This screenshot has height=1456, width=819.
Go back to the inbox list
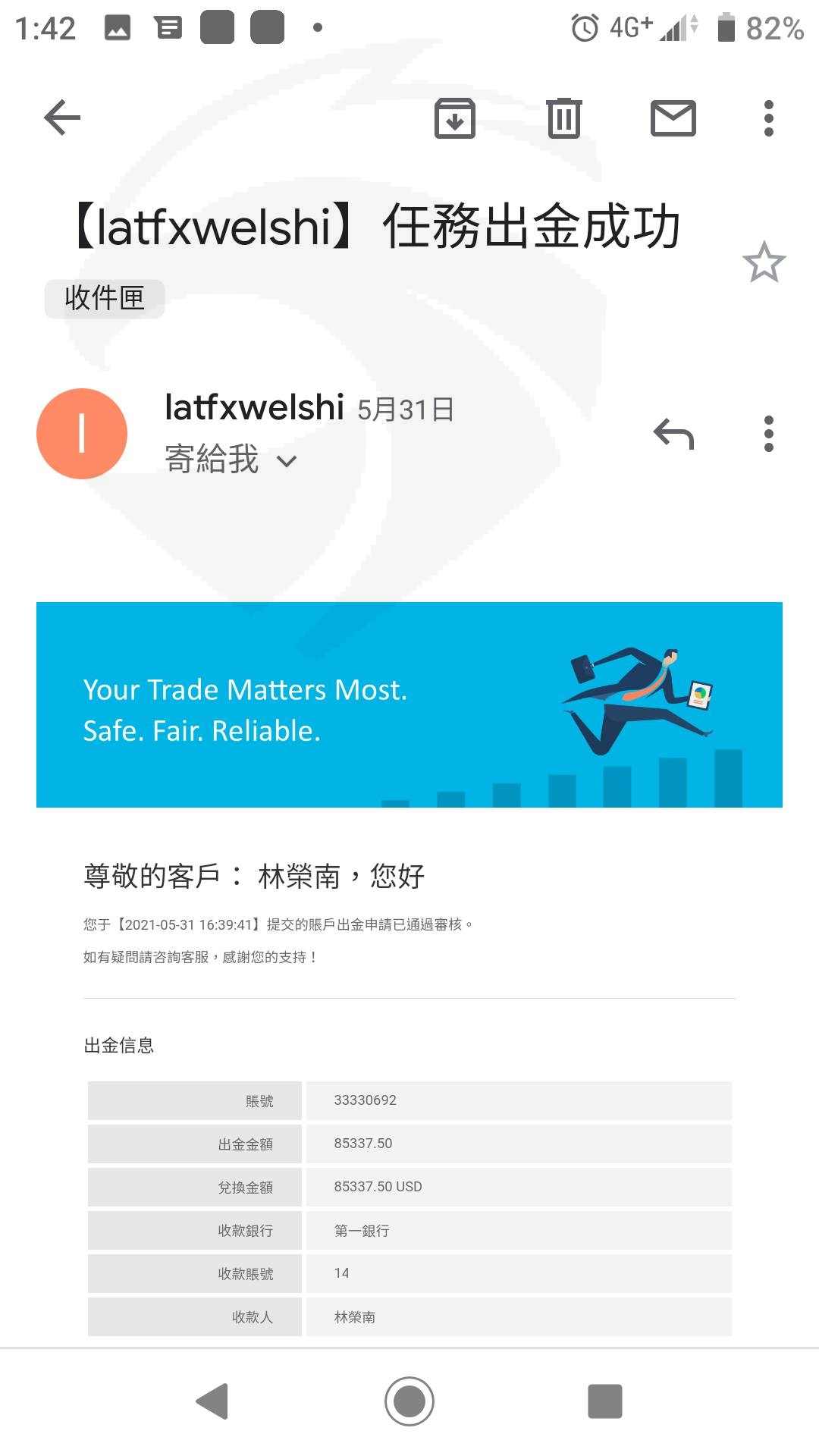click(62, 118)
